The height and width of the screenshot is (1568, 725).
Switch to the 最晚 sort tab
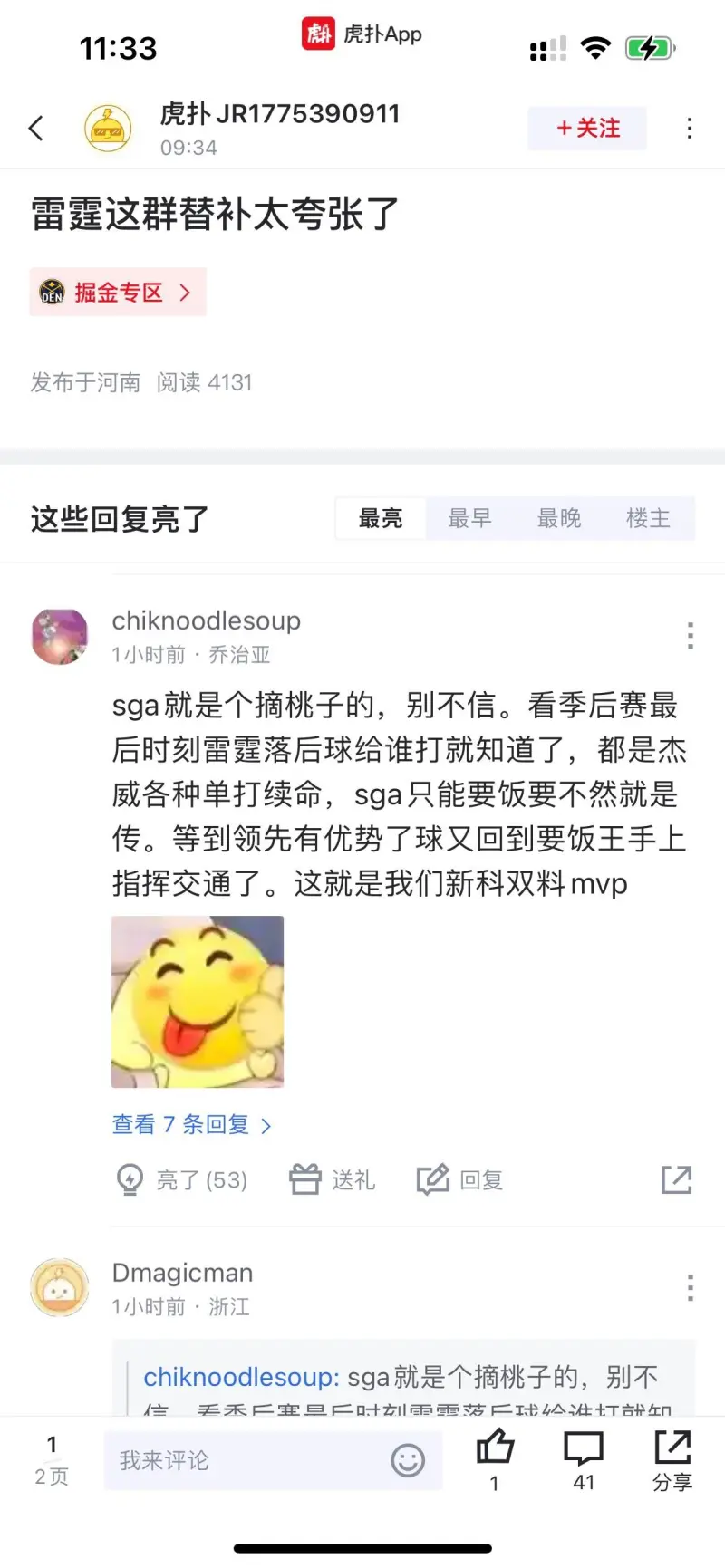click(x=559, y=518)
